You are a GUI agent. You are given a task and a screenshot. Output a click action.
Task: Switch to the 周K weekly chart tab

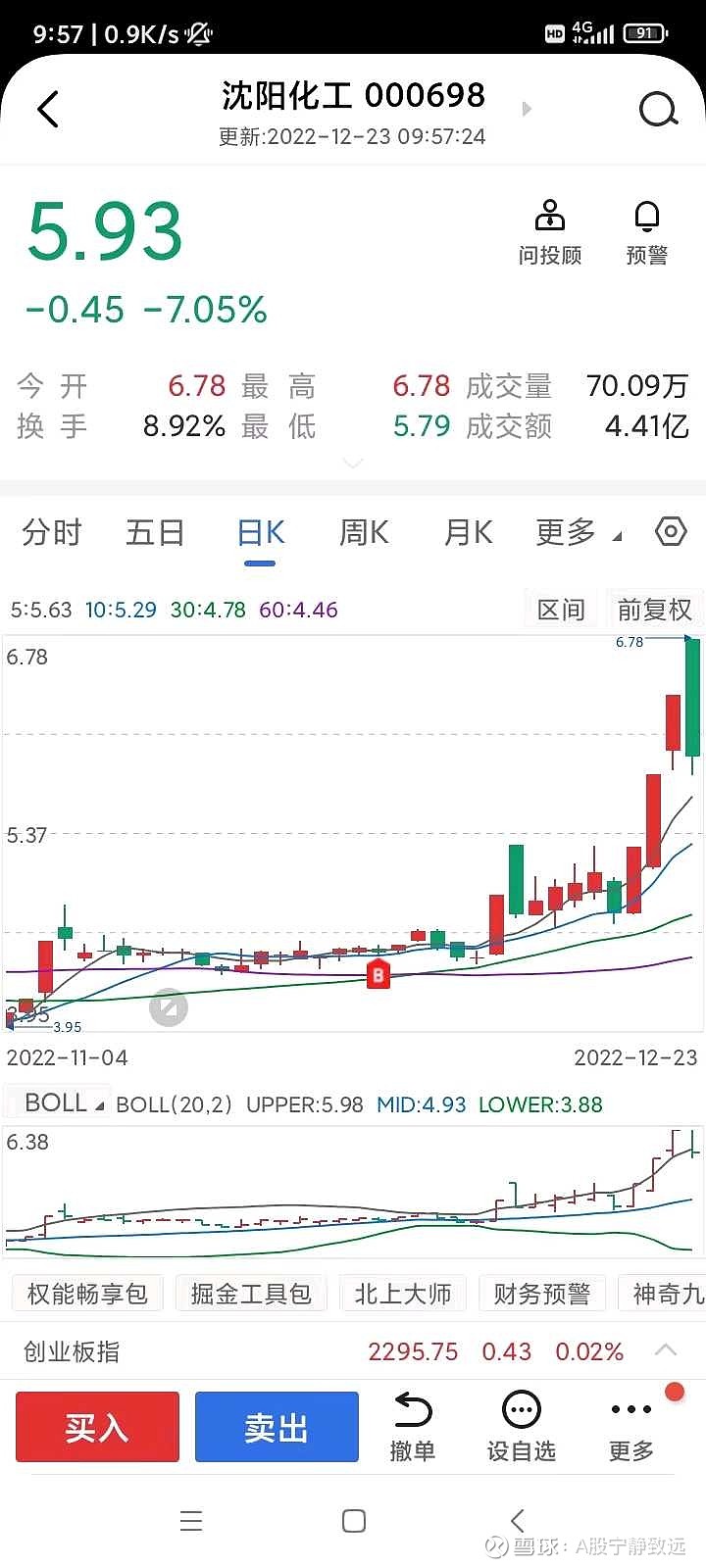pos(363,532)
